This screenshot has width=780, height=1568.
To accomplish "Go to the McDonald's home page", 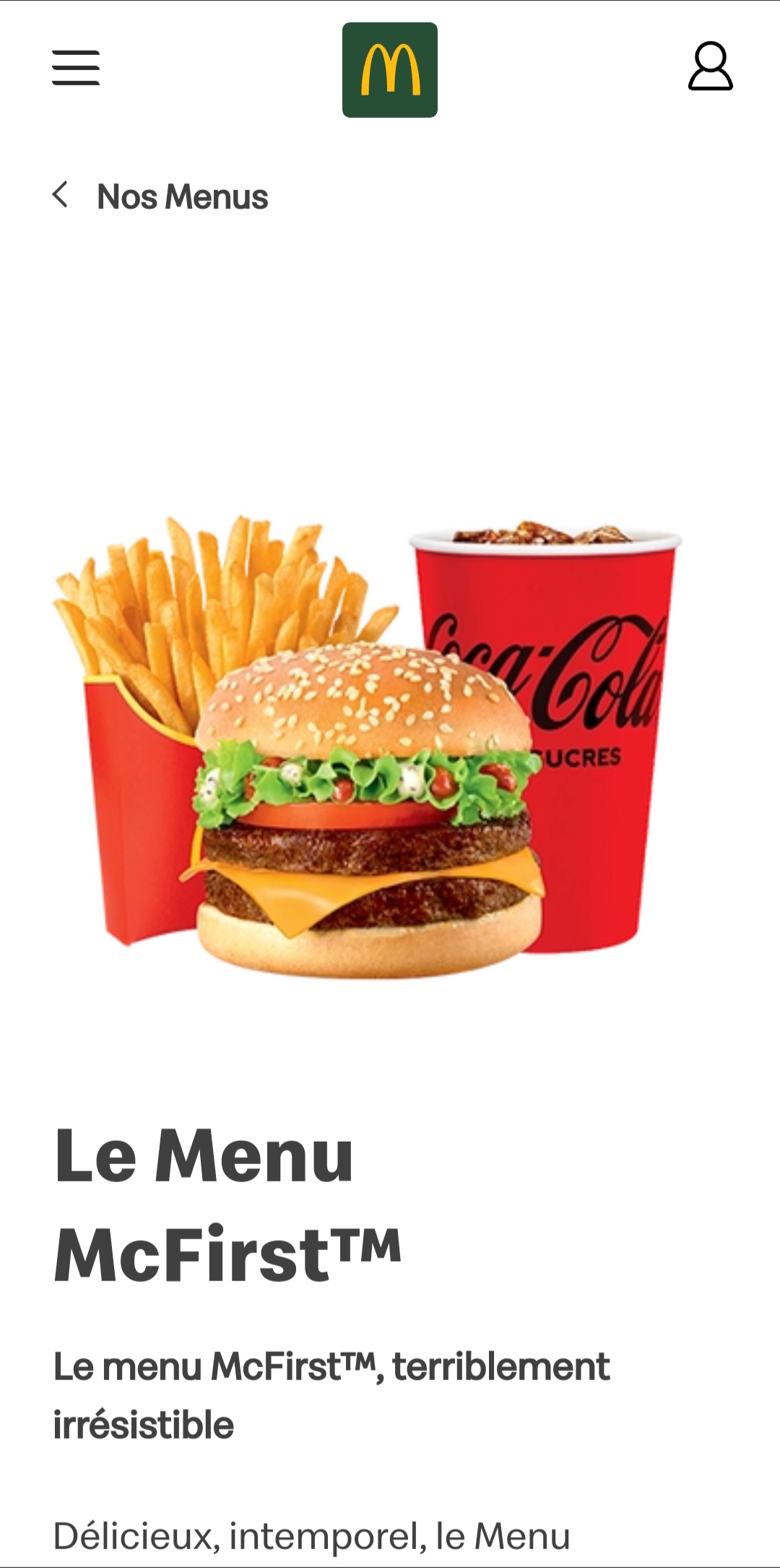I will tap(390, 70).
